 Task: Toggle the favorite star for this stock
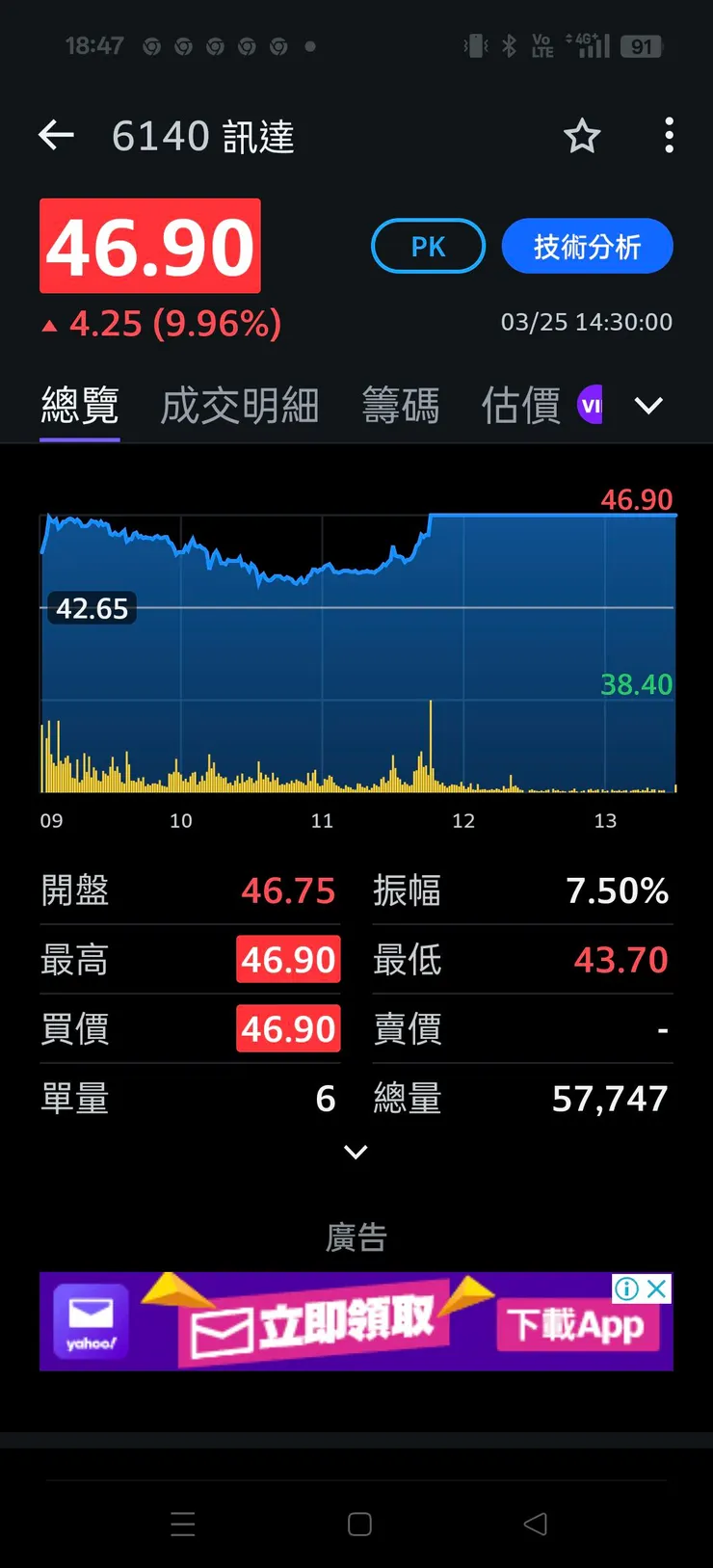pyautogui.click(x=582, y=137)
